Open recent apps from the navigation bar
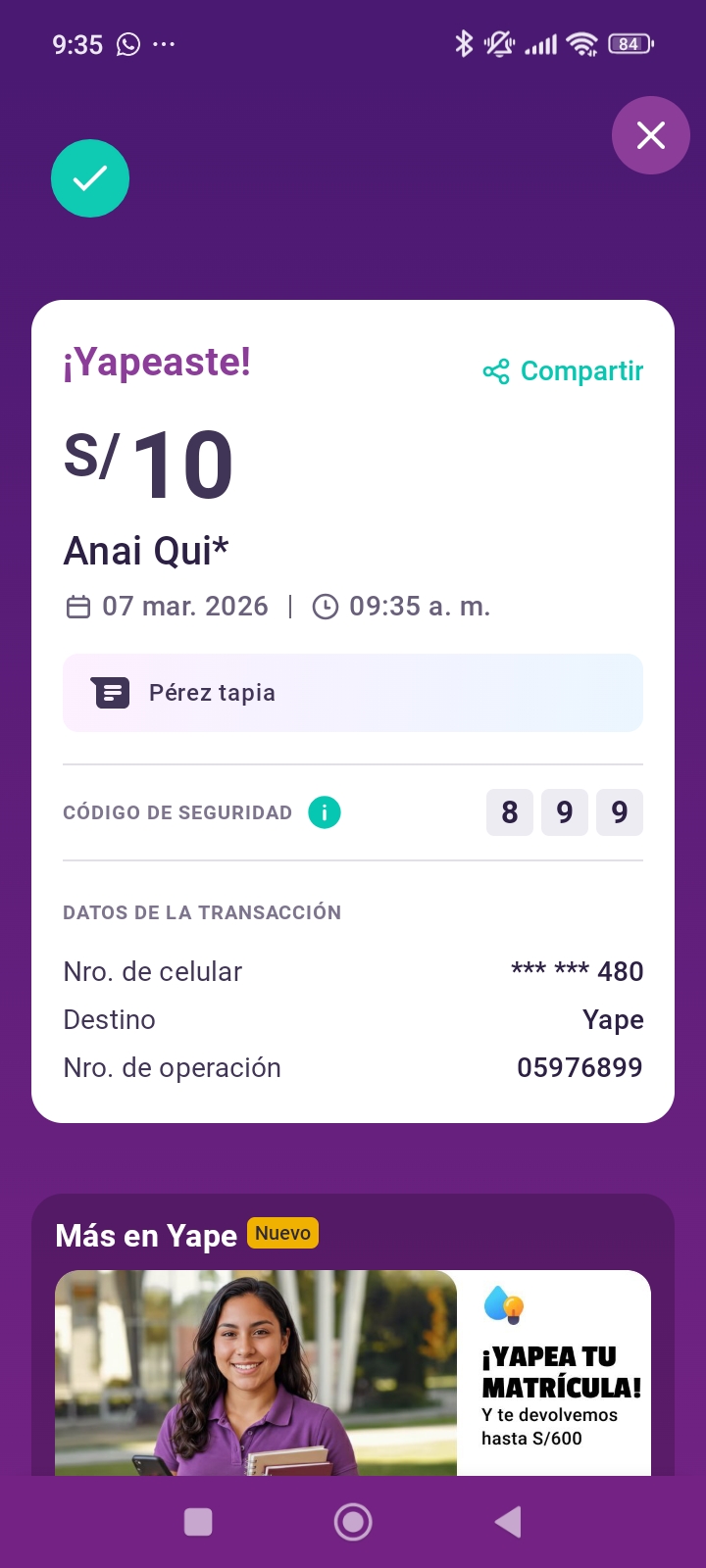706x1568 pixels. (198, 1522)
